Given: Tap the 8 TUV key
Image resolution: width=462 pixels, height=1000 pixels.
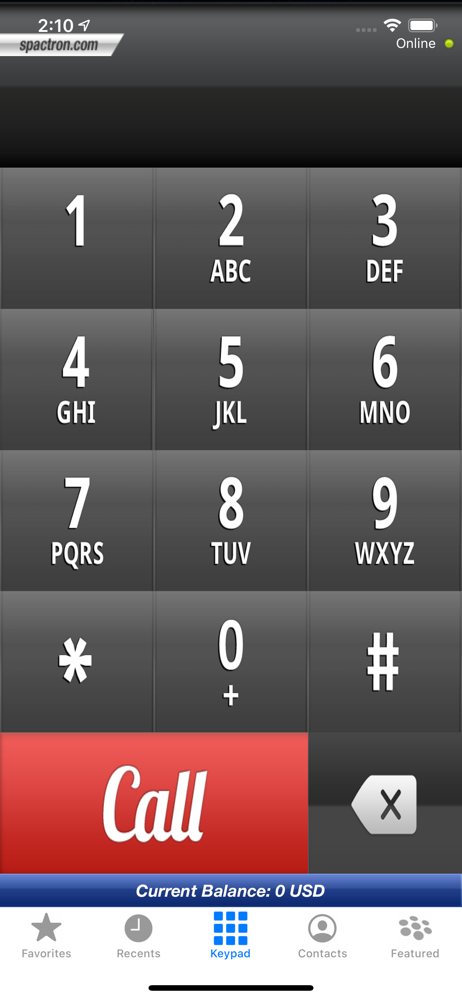Looking at the screenshot, I should tap(230, 520).
